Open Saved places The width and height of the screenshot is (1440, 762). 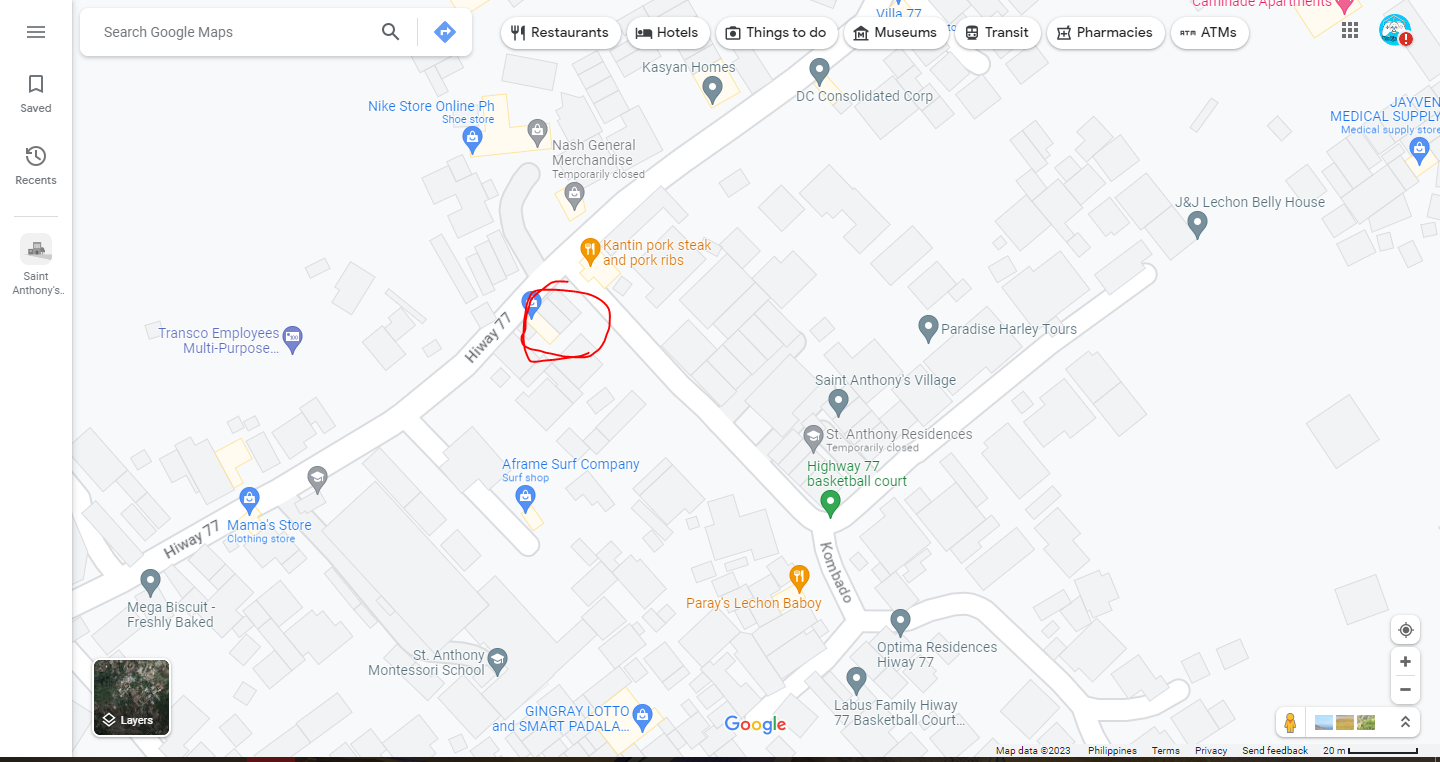36,93
